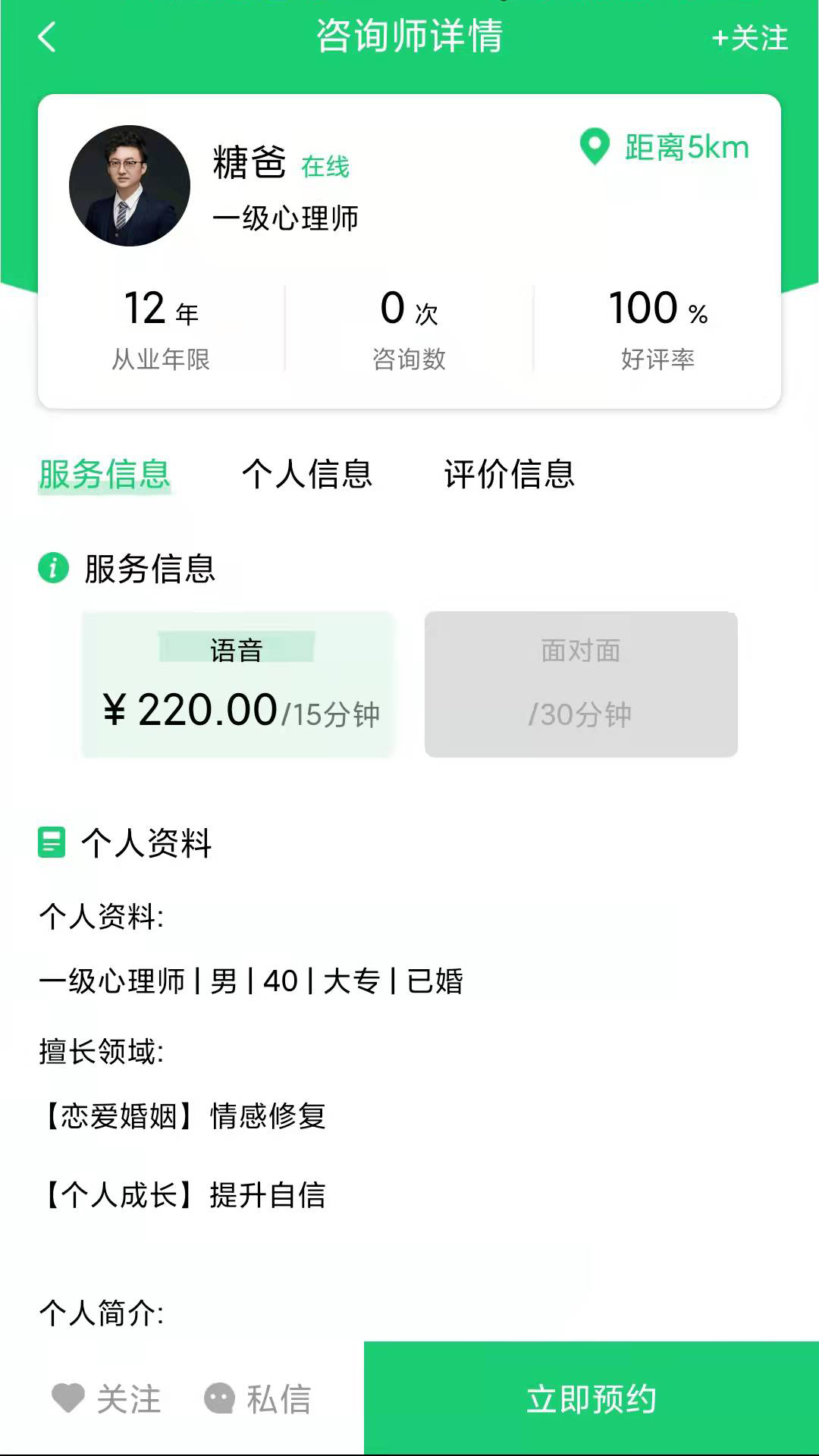Tap the location pin next to 距离5km
This screenshot has height=1456, width=819.
coord(595,148)
